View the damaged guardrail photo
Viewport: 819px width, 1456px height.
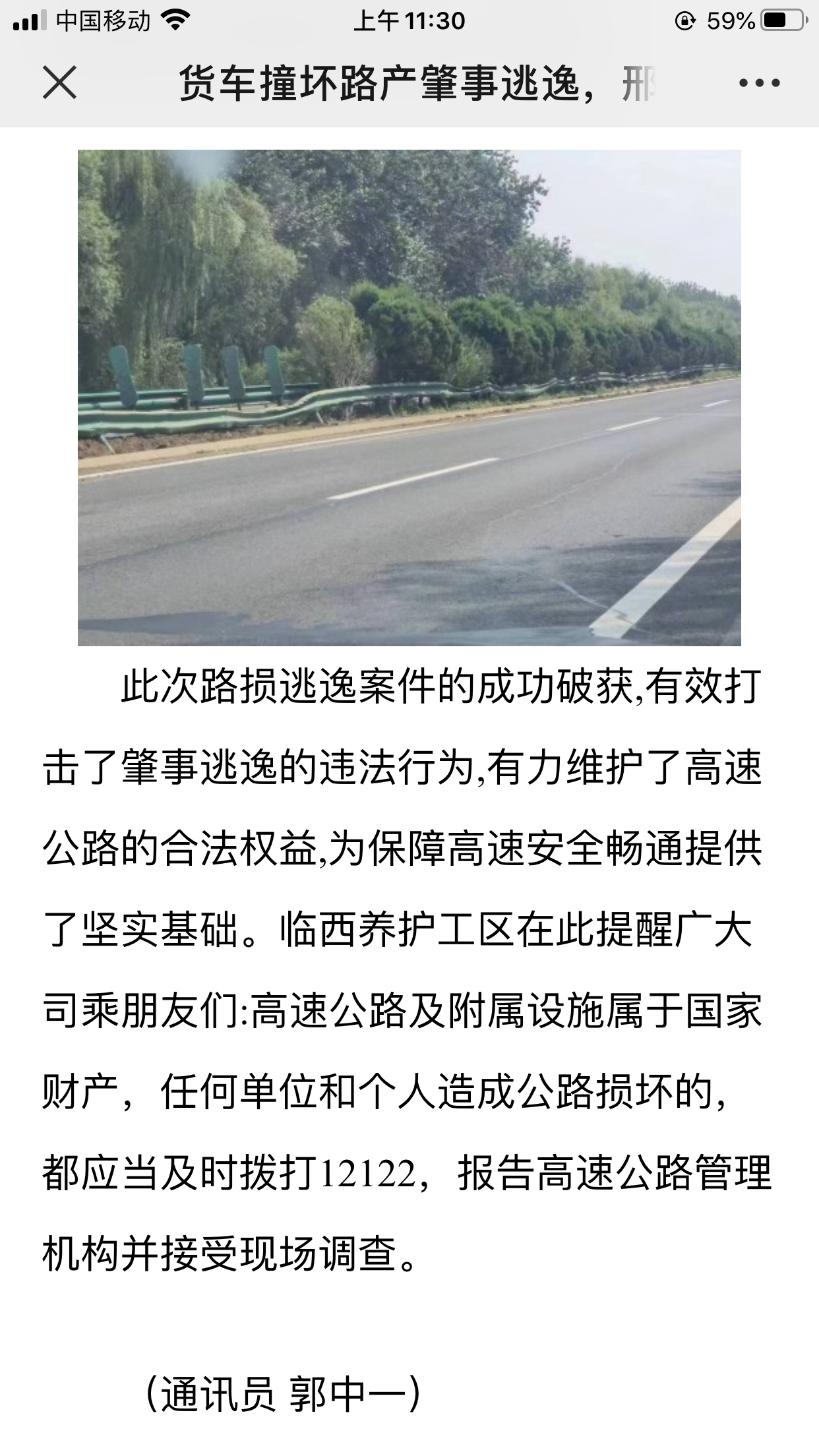(x=409, y=398)
